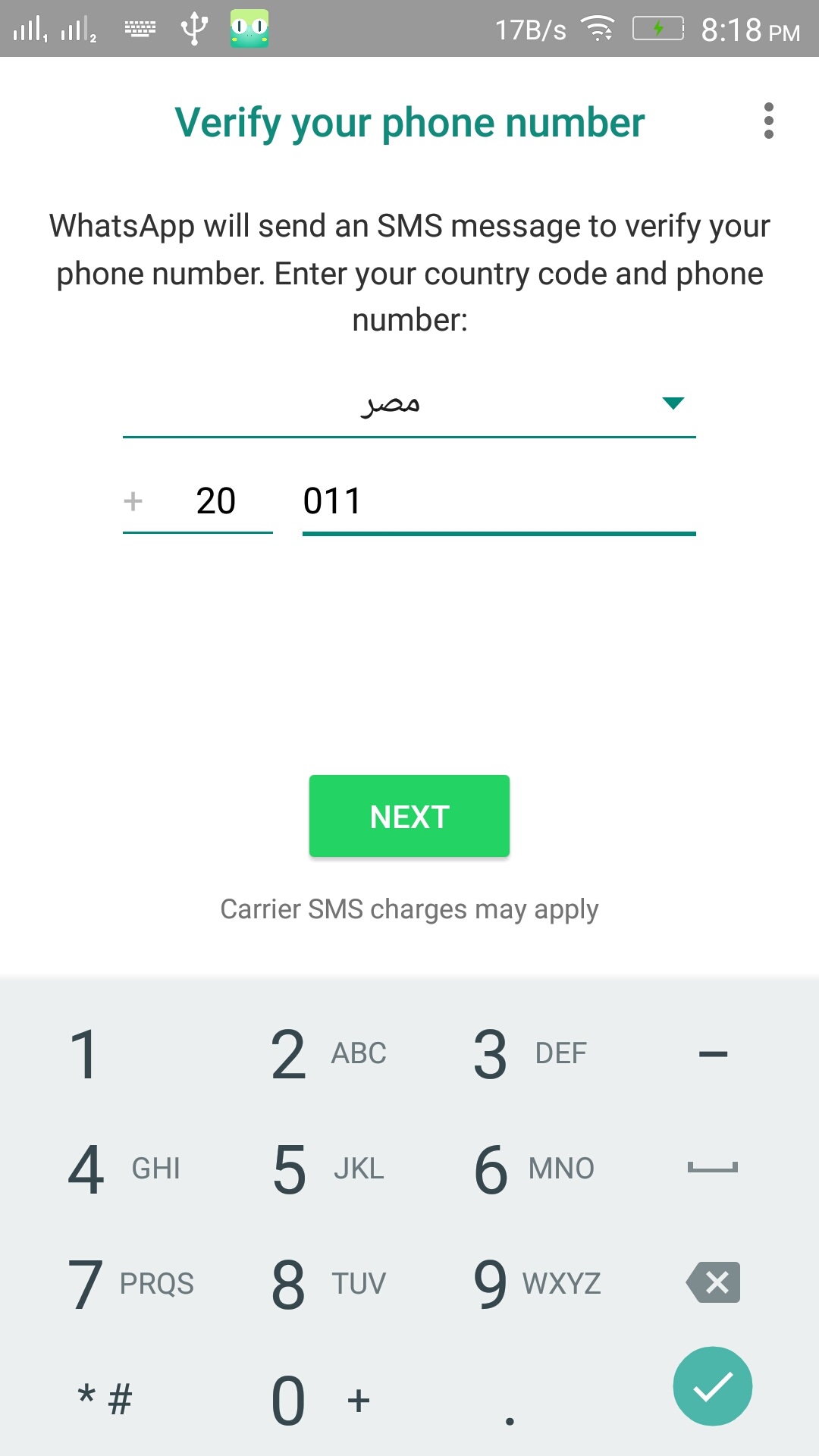Open the three-dot overflow menu
The width and height of the screenshot is (819, 1456).
(x=768, y=121)
